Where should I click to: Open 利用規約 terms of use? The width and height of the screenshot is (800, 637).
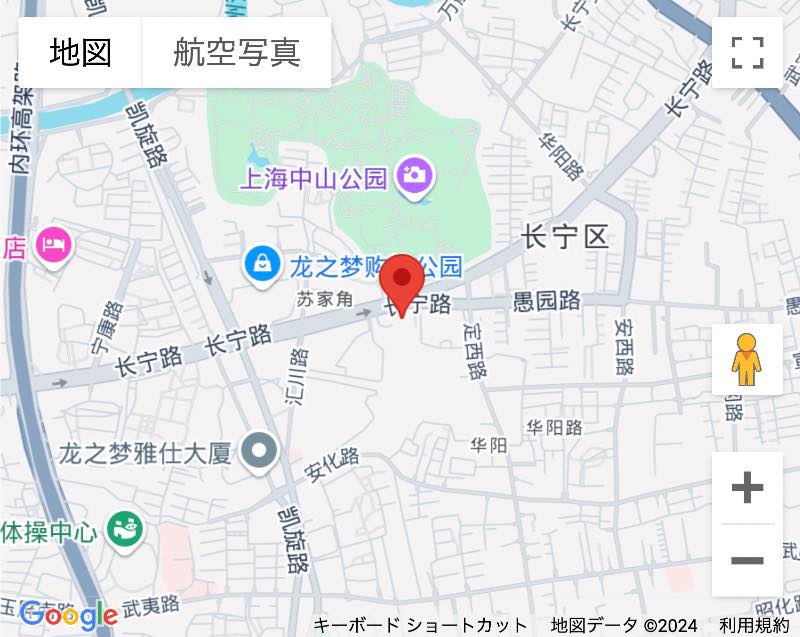tap(753, 625)
